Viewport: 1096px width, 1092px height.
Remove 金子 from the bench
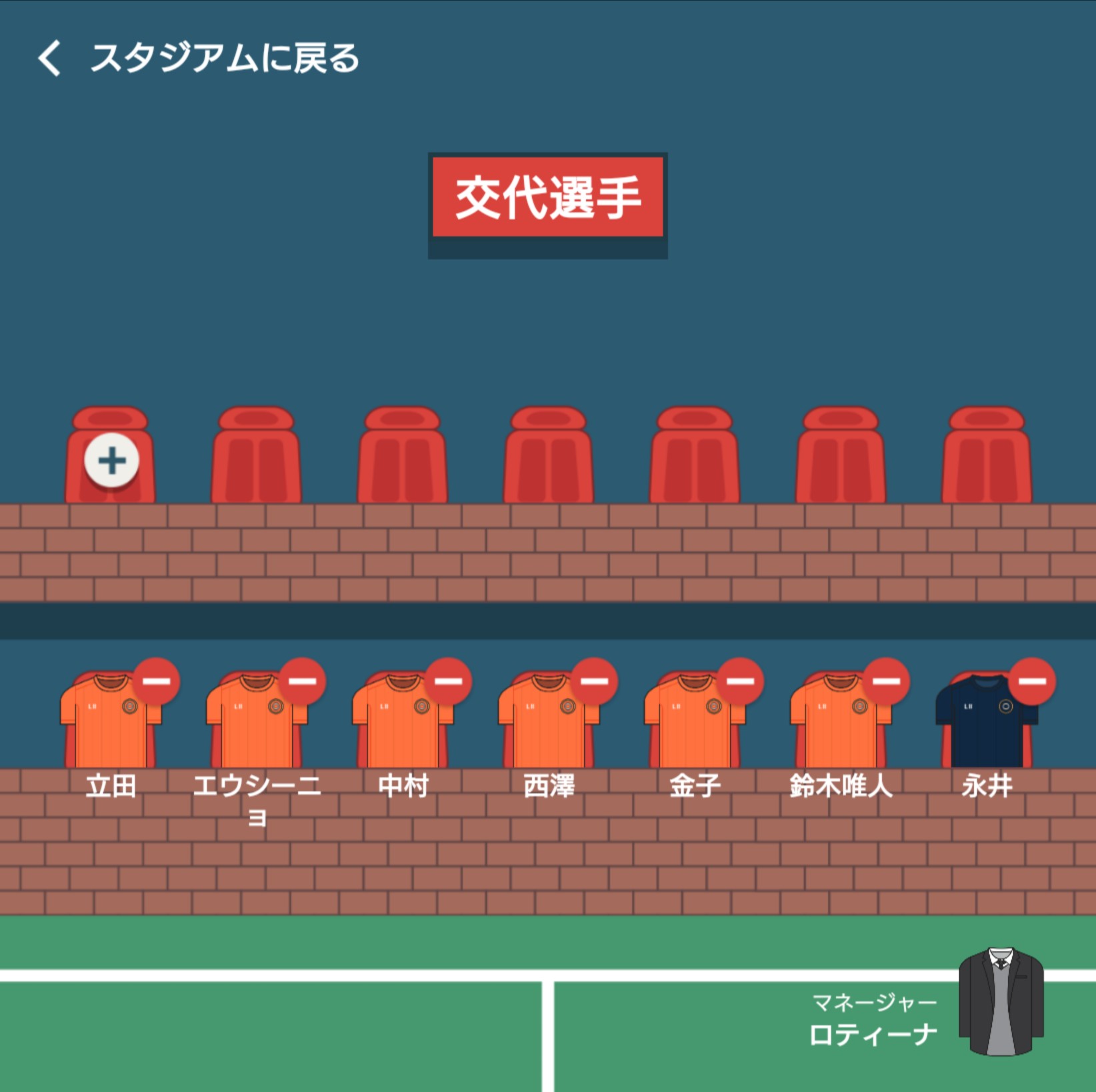coord(740,681)
